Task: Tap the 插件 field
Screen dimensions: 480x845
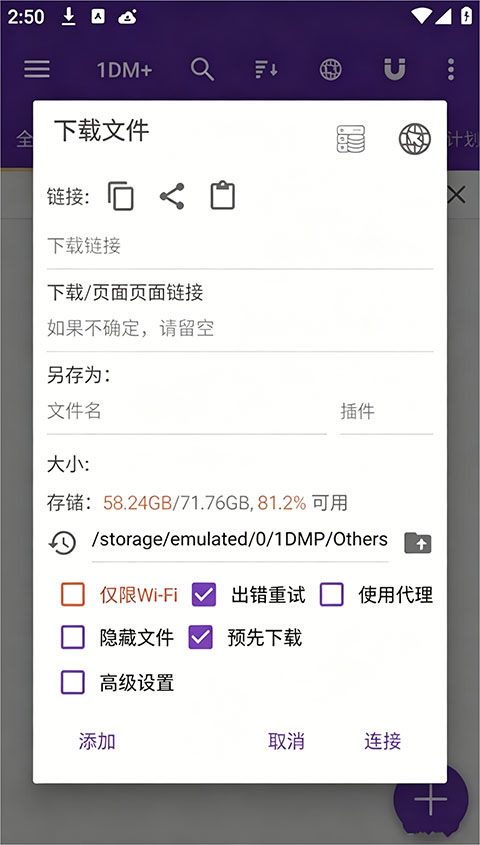Action: 386,412
